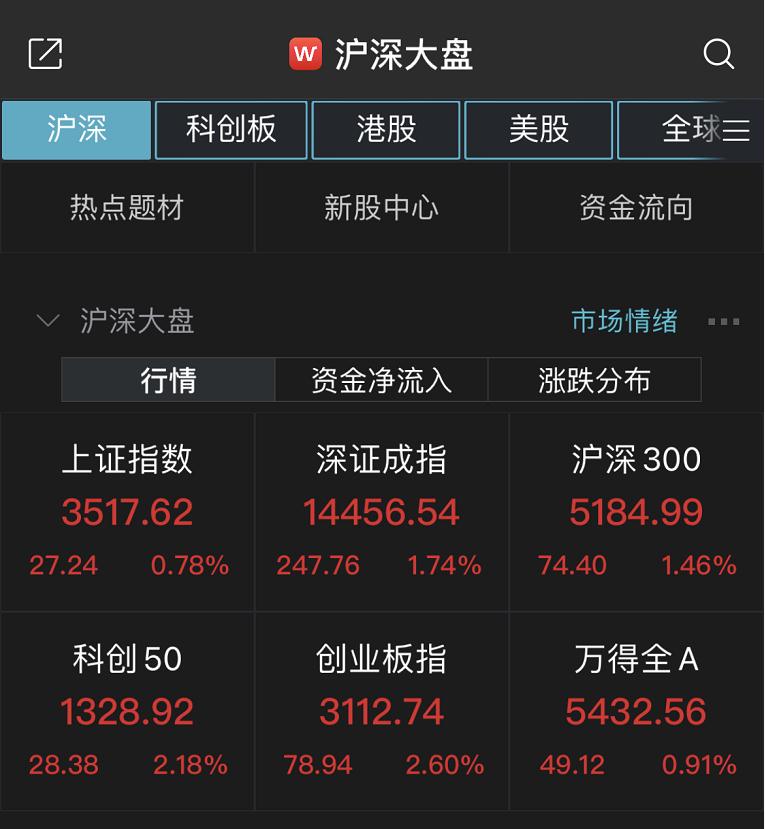The width and height of the screenshot is (765, 829).
Task: Switch to the 资金净流入 segment
Action: pos(381,380)
